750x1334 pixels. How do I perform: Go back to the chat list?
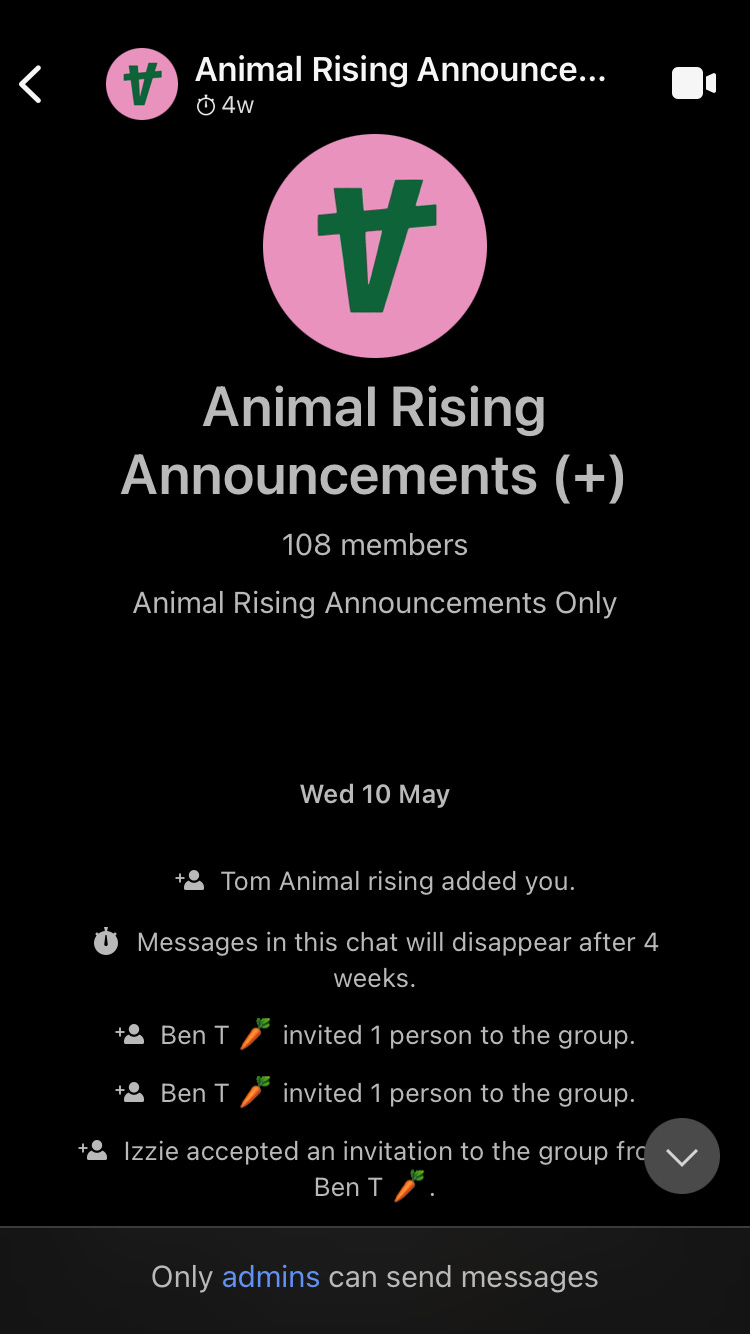tap(31, 84)
